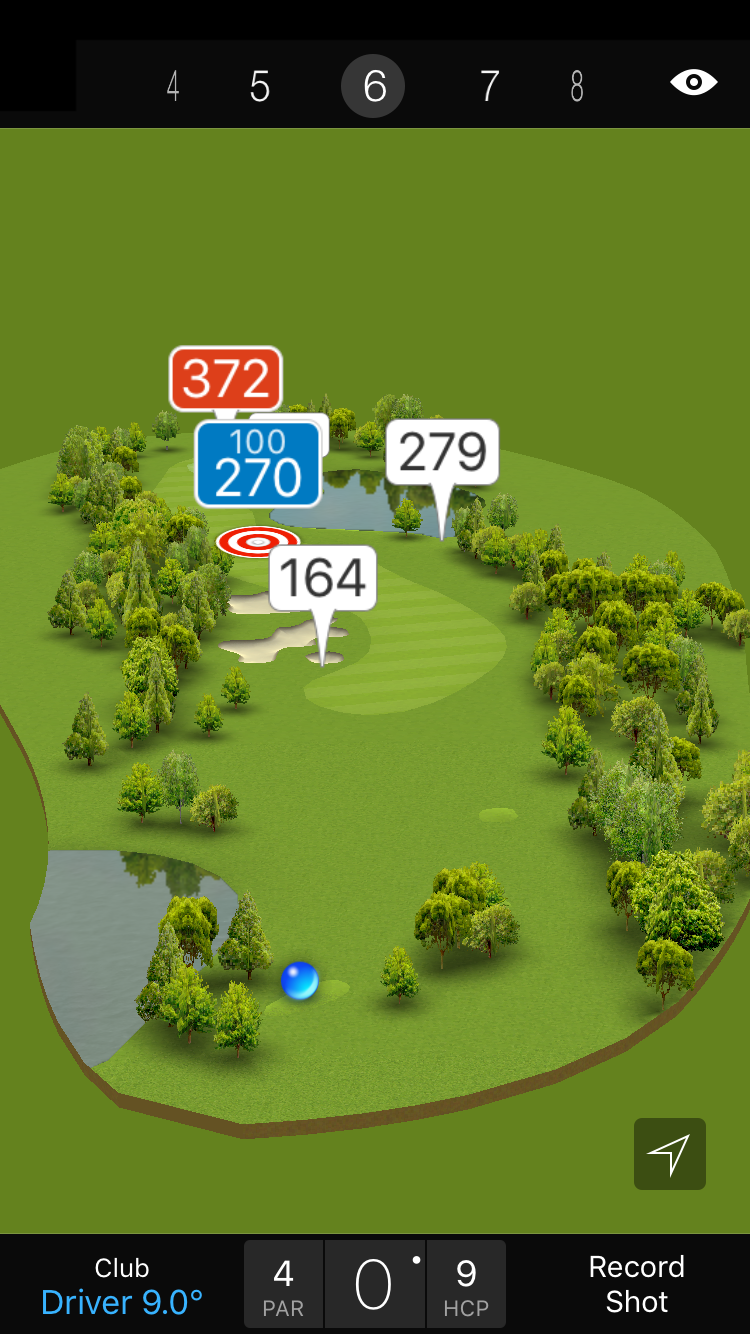Screen dimensions: 750x1334
Task: Select the 279 distance marker
Action: click(442, 452)
